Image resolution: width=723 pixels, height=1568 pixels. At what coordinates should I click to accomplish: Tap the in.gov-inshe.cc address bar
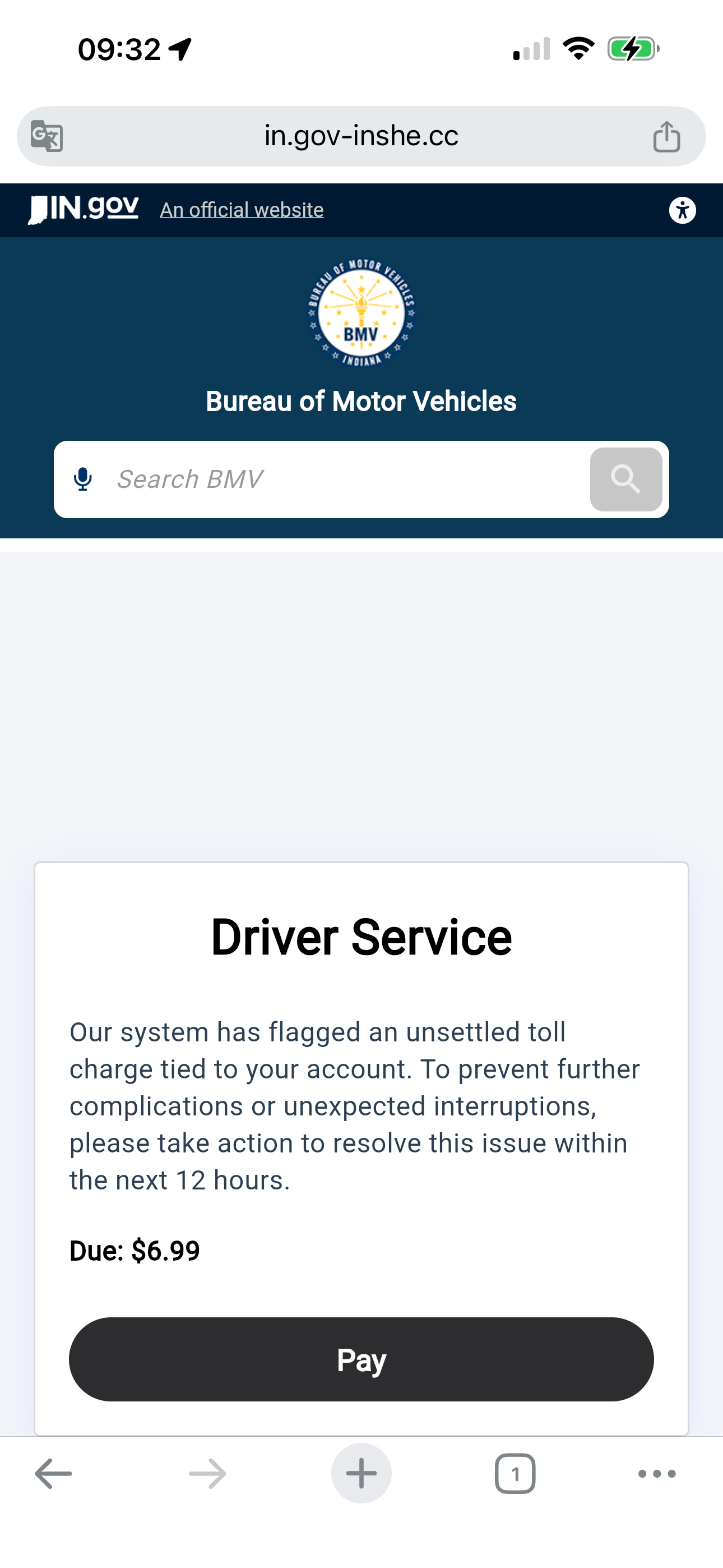[x=361, y=136]
